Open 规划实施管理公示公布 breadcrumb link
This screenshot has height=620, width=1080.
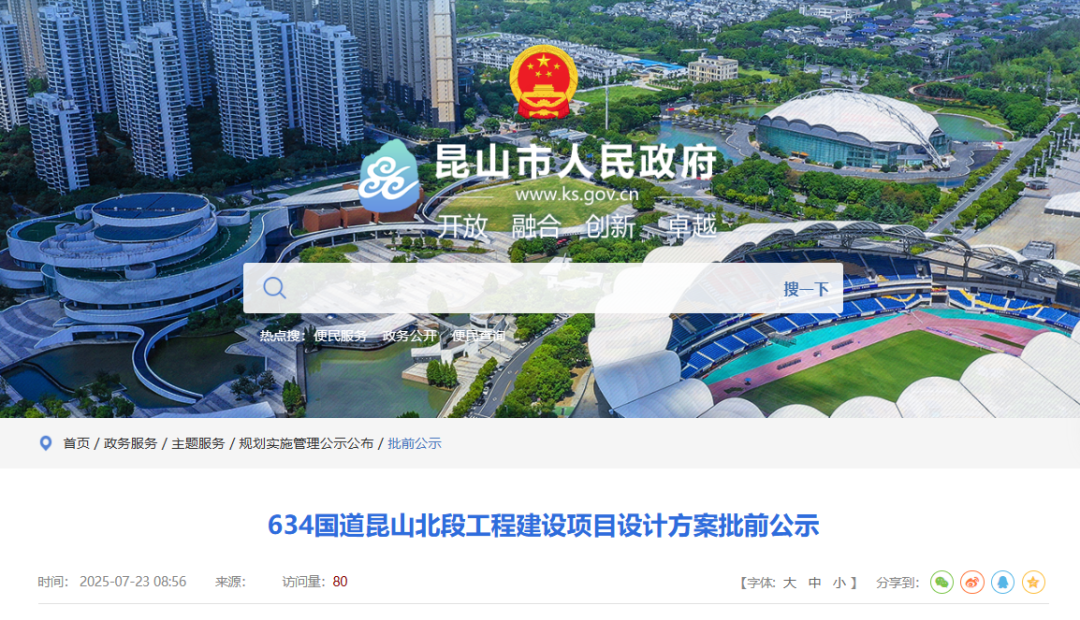tap(306, 443)
